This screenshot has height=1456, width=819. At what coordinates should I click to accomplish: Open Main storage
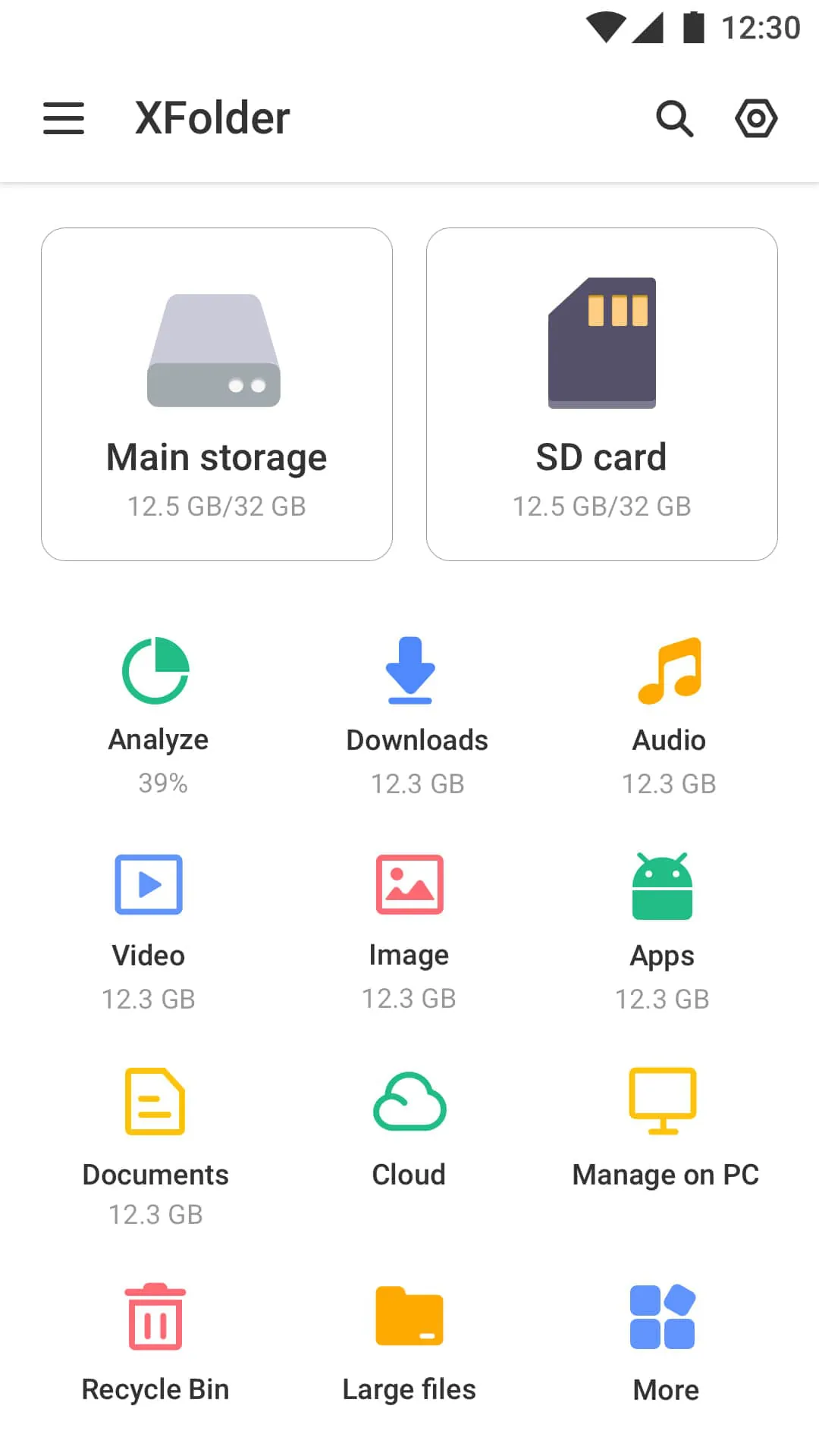click(x=217, y=393)
